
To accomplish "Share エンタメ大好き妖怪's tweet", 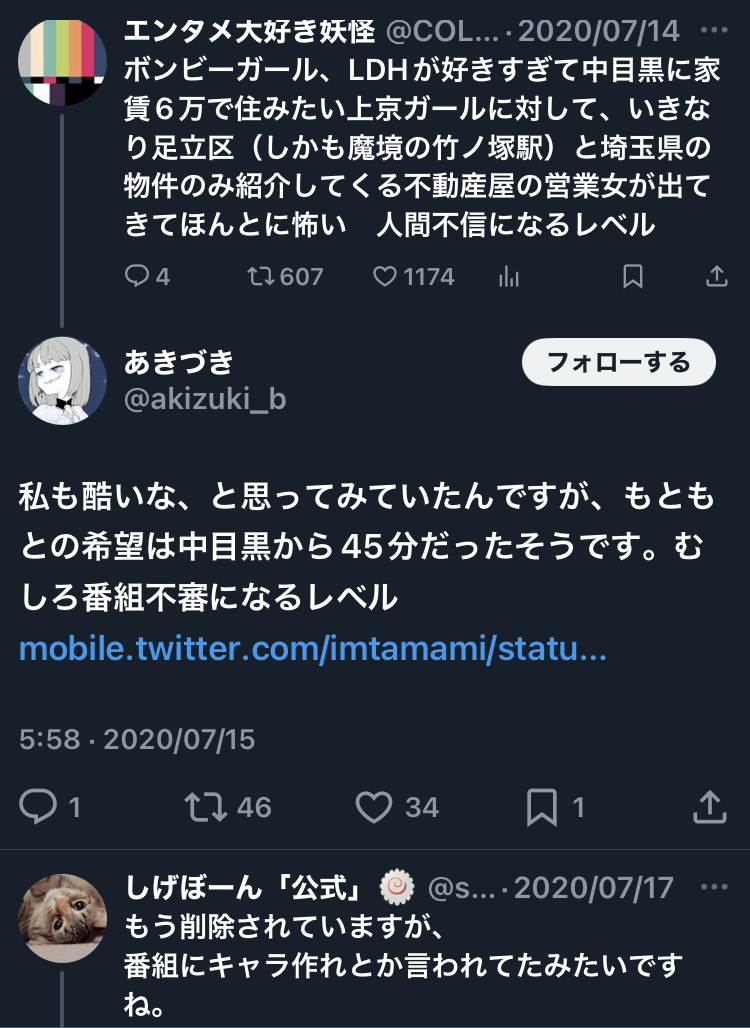I will coord(716,276).
